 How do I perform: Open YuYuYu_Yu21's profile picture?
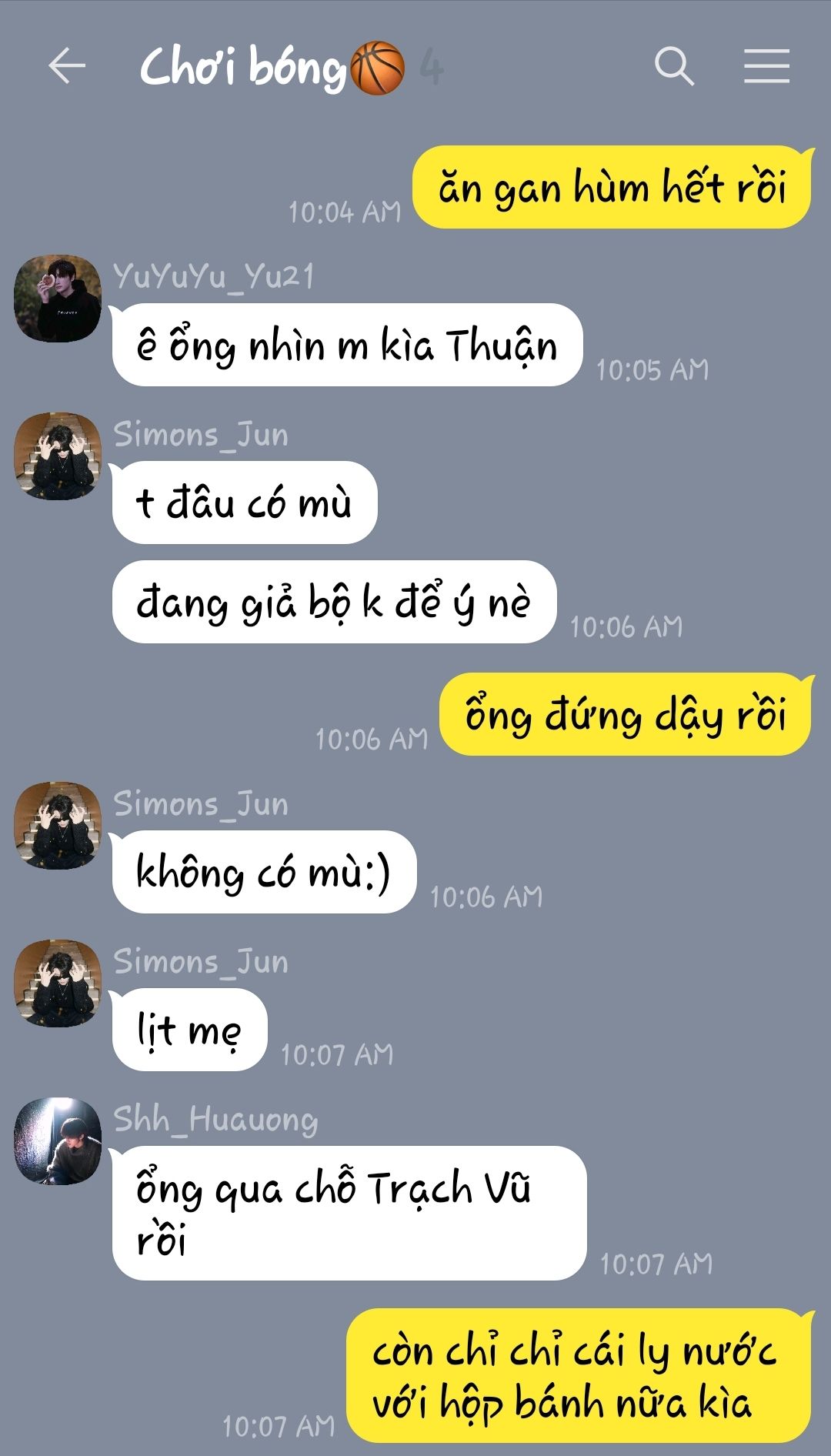point(58,299)
